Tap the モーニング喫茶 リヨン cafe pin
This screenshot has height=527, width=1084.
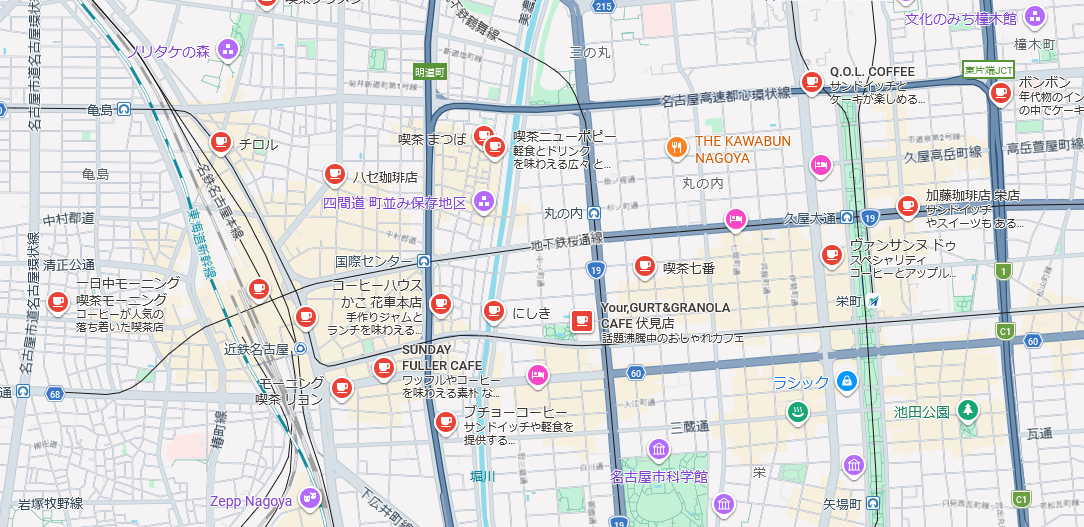[x=342, y=389]
